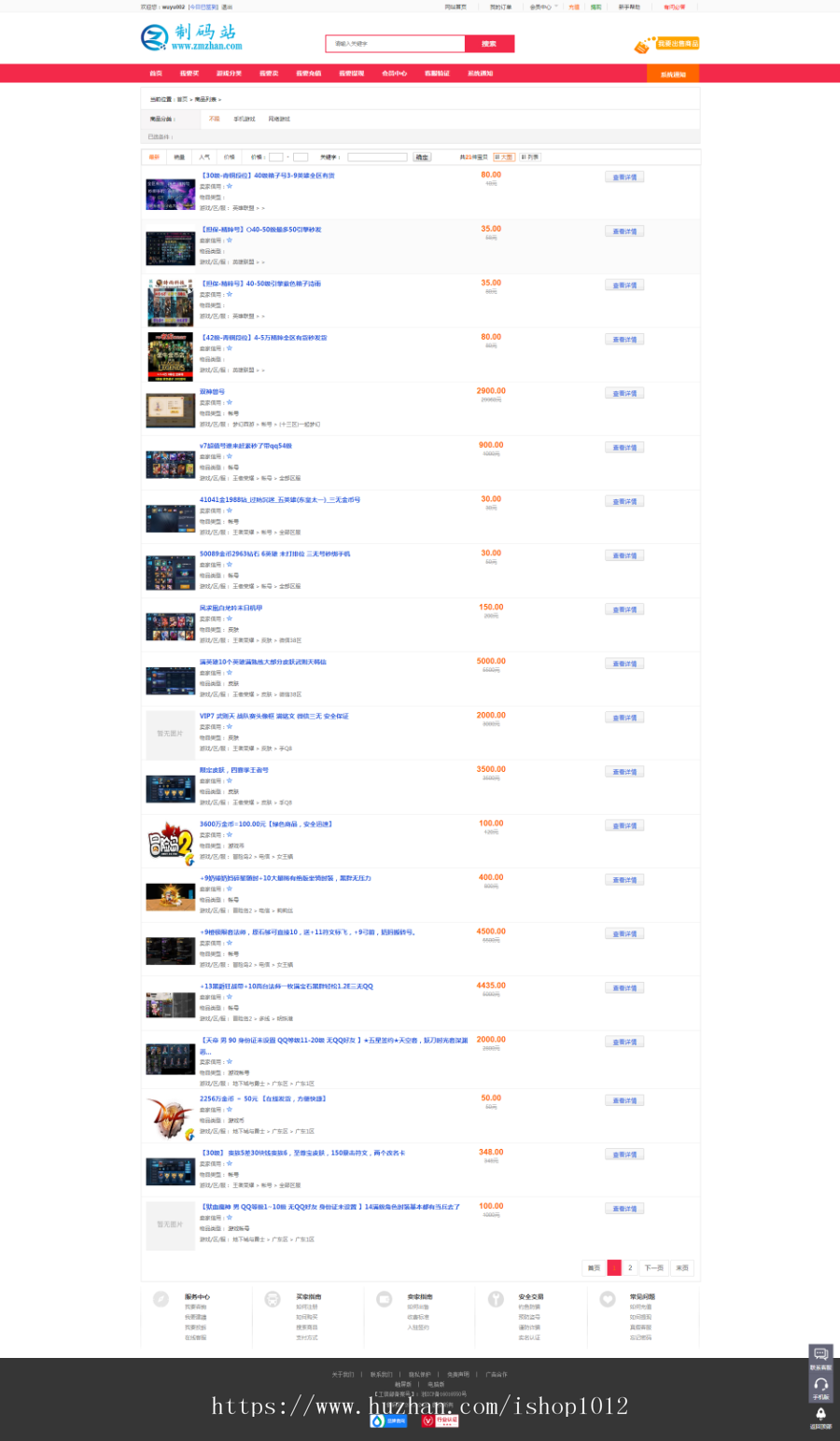840x1441 pixels.
Task: Select 手机游戏 category filter
Action: point(244,119)
